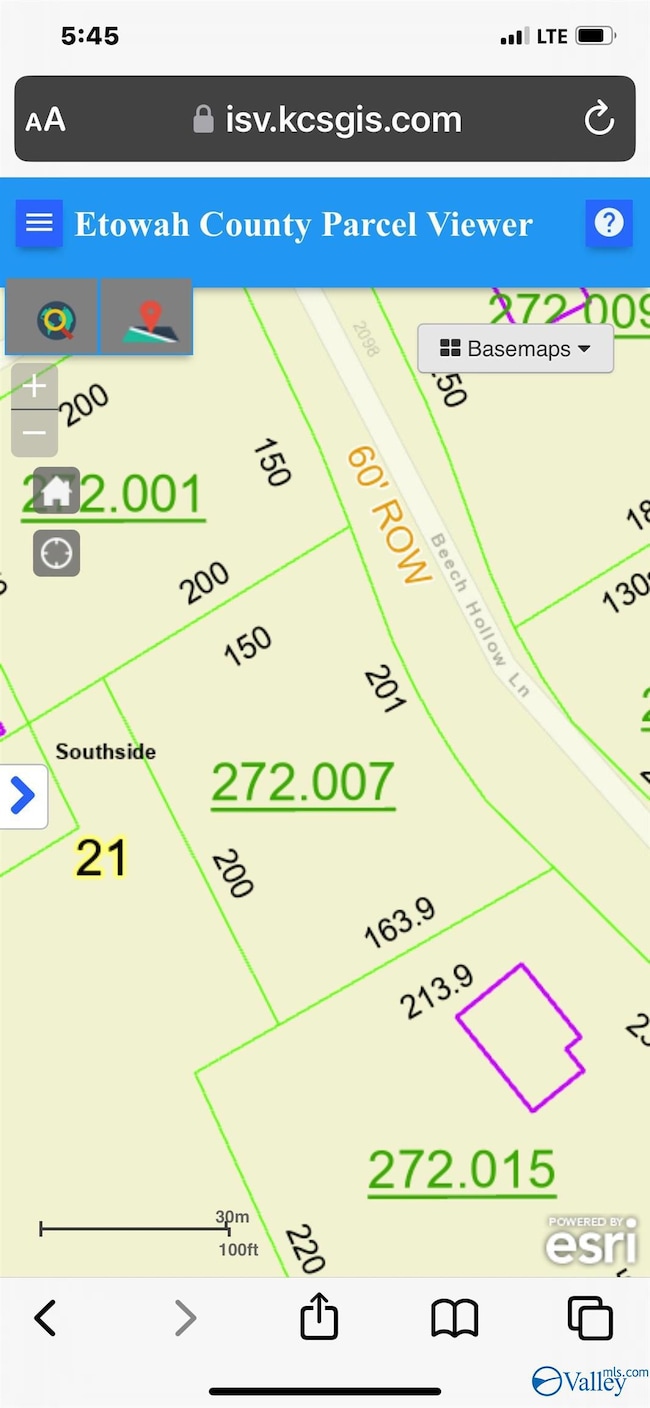Open Safari's AA text size menu
This screenshot has height=1408, width=650.
tap(45, 121)
